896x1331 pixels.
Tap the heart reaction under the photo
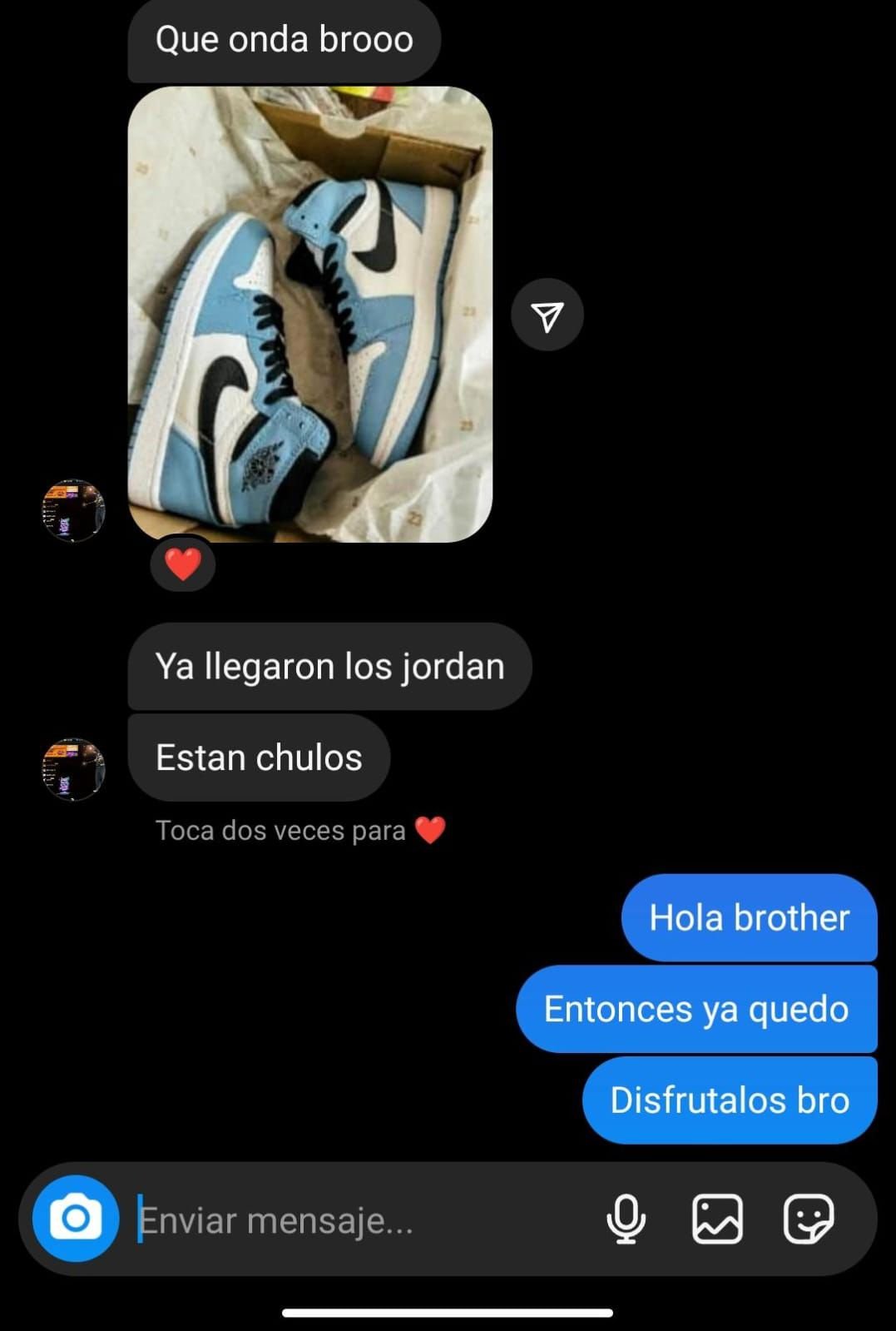(x=183, y=564)
